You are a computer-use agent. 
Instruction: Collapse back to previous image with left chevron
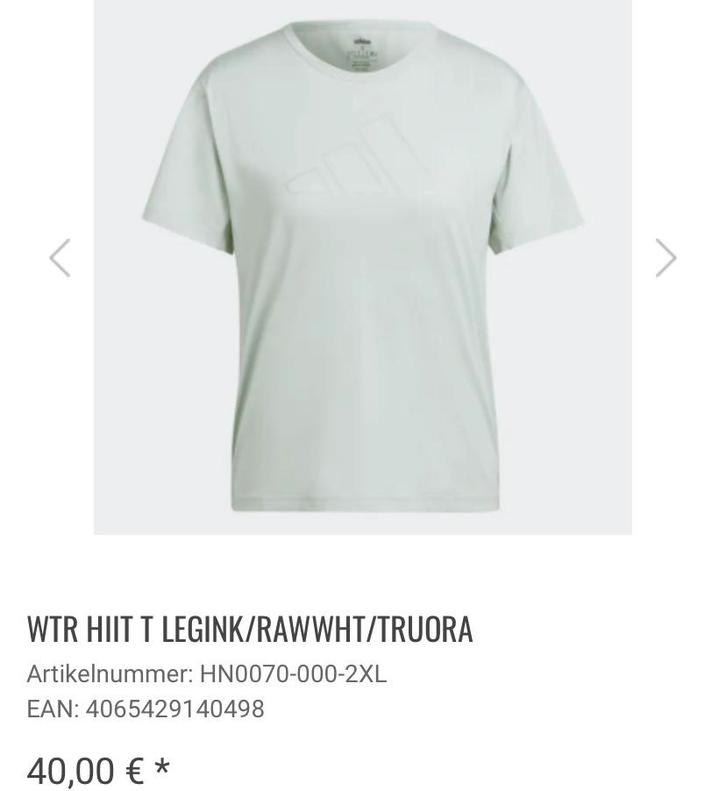(60, 257)
